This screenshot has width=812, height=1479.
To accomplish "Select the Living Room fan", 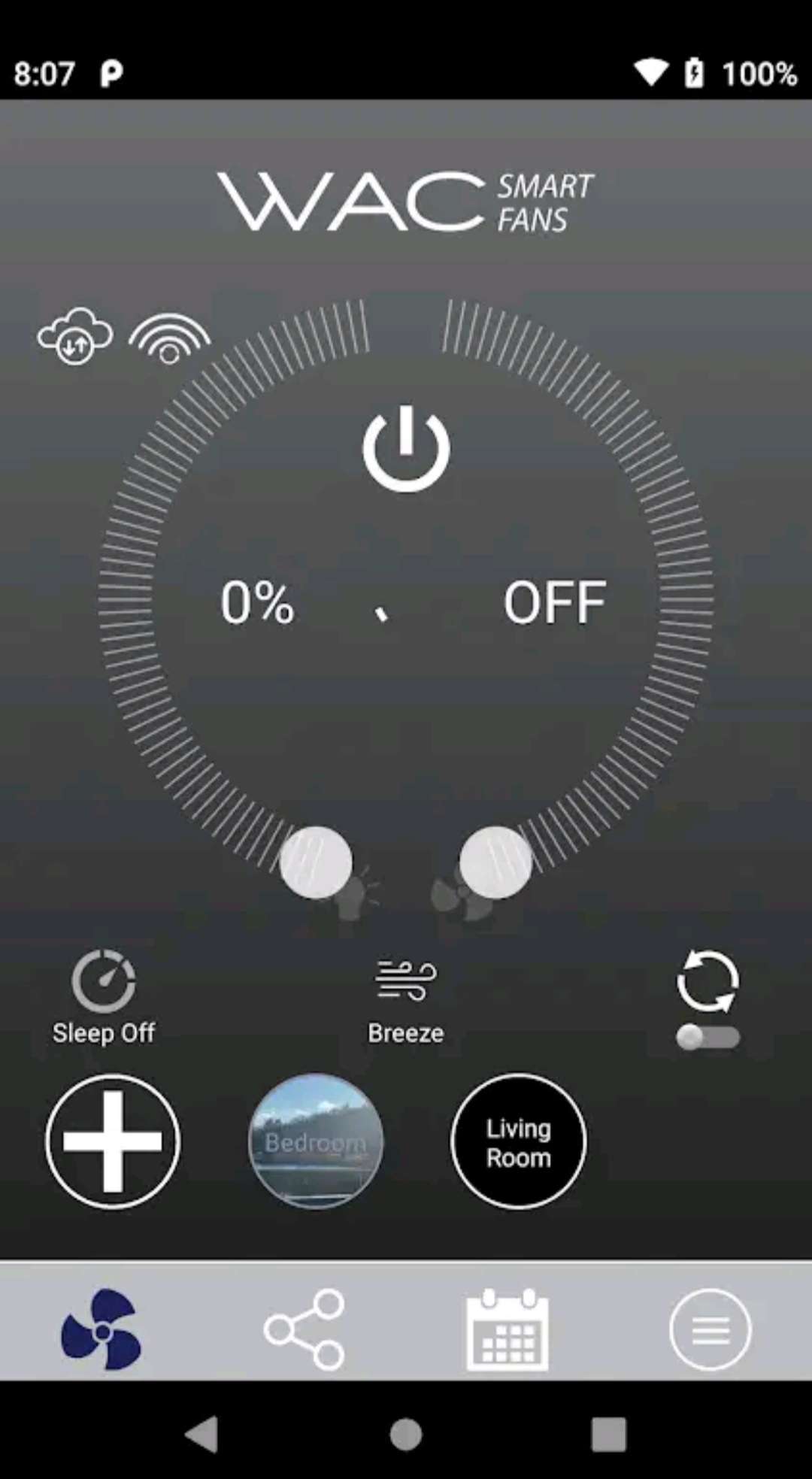I will click(x=519, y=1141).
